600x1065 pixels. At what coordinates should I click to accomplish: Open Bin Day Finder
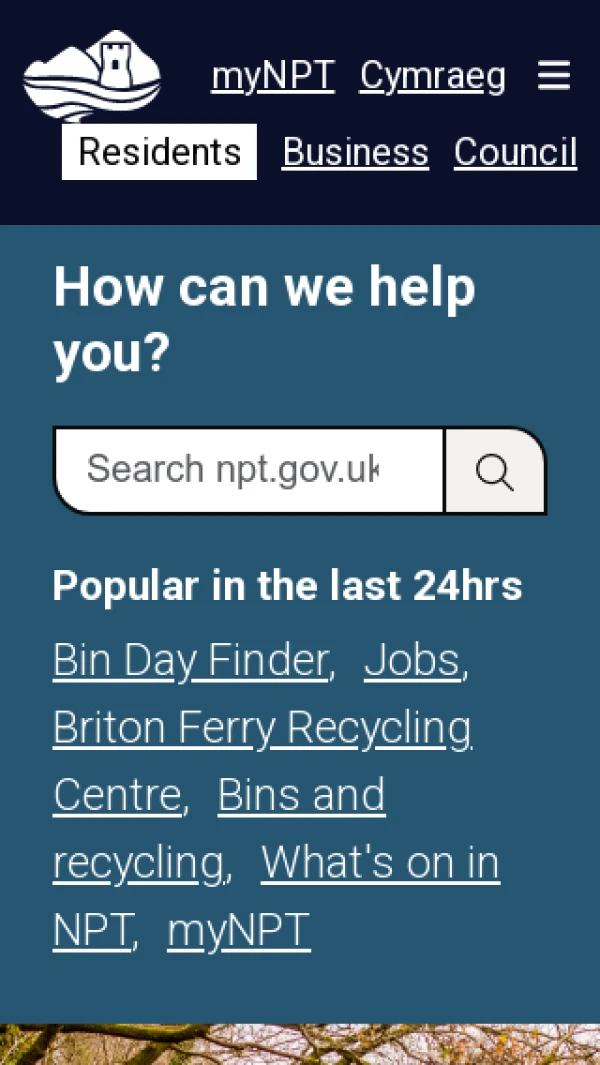[190, 660]
